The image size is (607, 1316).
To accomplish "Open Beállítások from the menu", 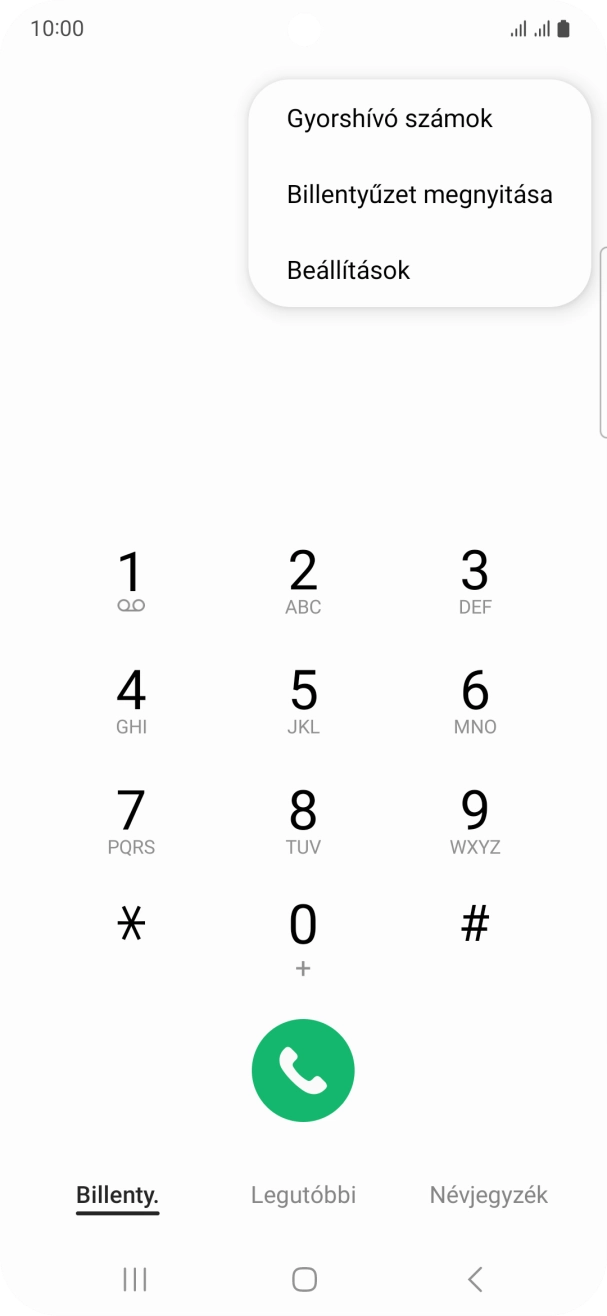I will click(348, 270).
